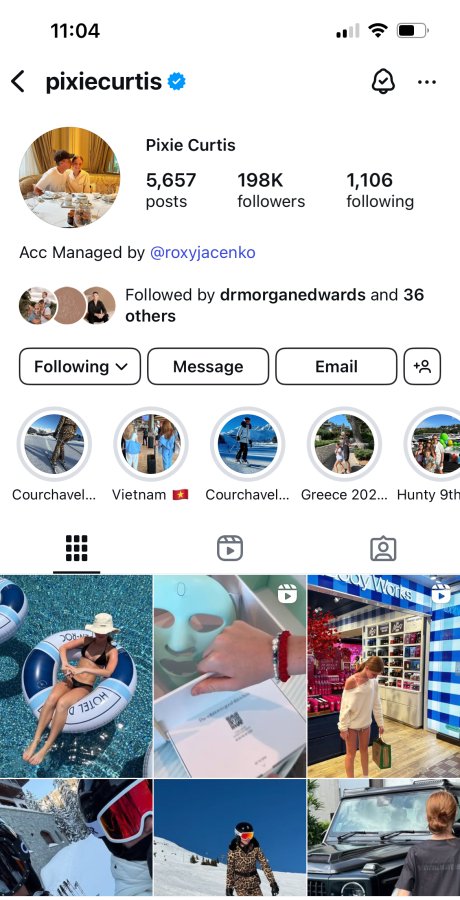
Task: Switch to the tagged photos tab
Action: tap(383, 548)
